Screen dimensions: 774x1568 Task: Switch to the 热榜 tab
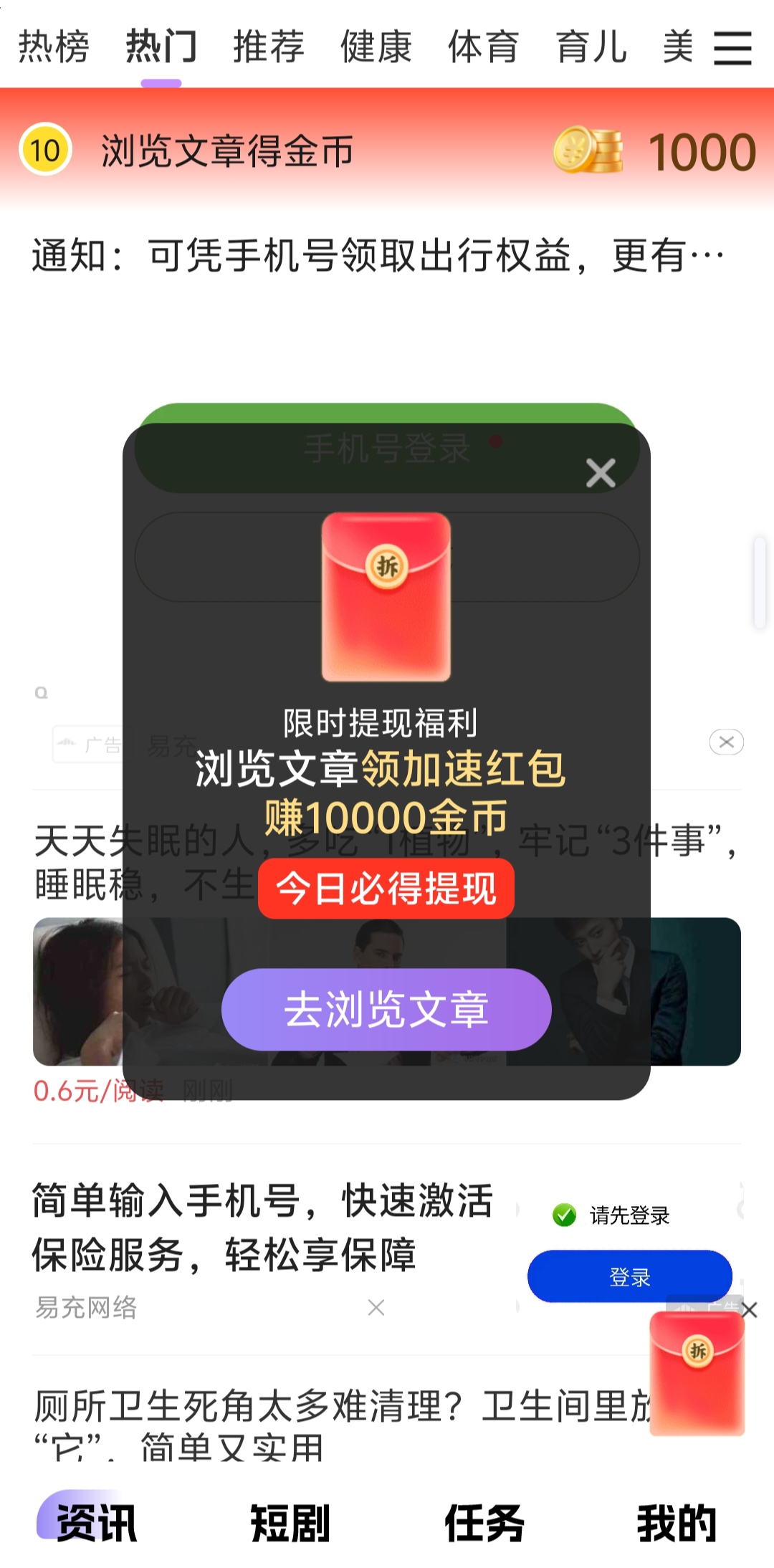pyautogui.click(x=54, y=47)
